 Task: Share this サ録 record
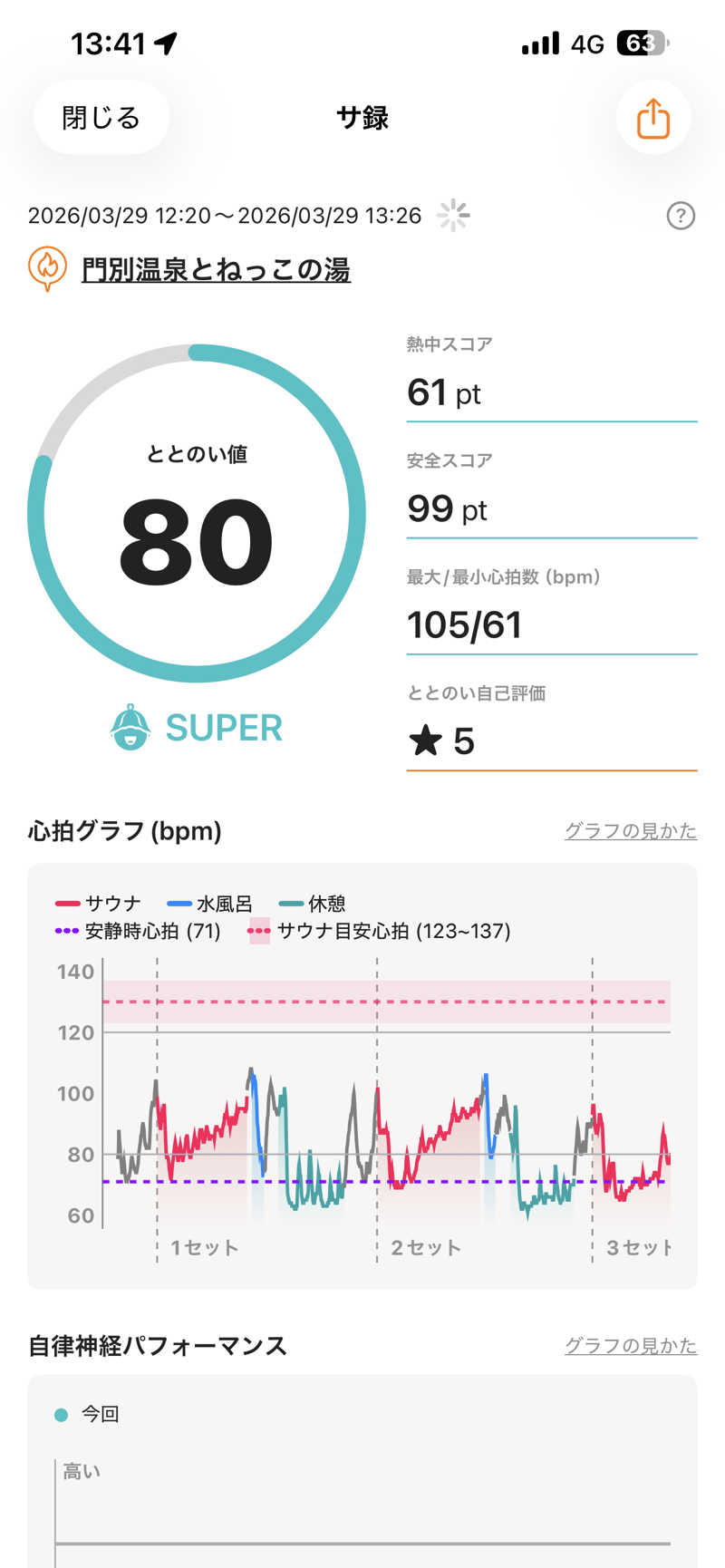click(652, 119)
